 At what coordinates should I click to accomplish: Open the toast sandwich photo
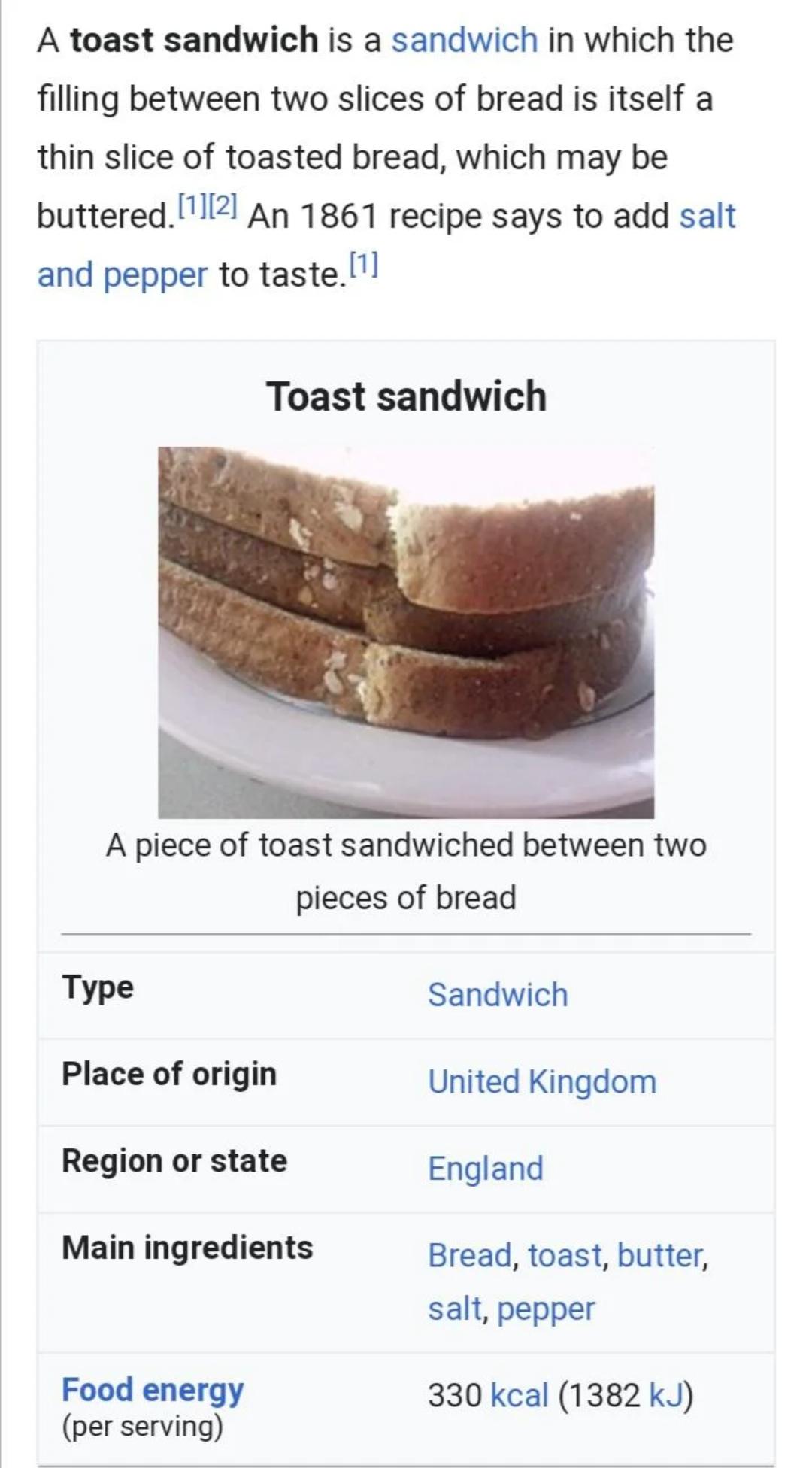click(406, 632)
